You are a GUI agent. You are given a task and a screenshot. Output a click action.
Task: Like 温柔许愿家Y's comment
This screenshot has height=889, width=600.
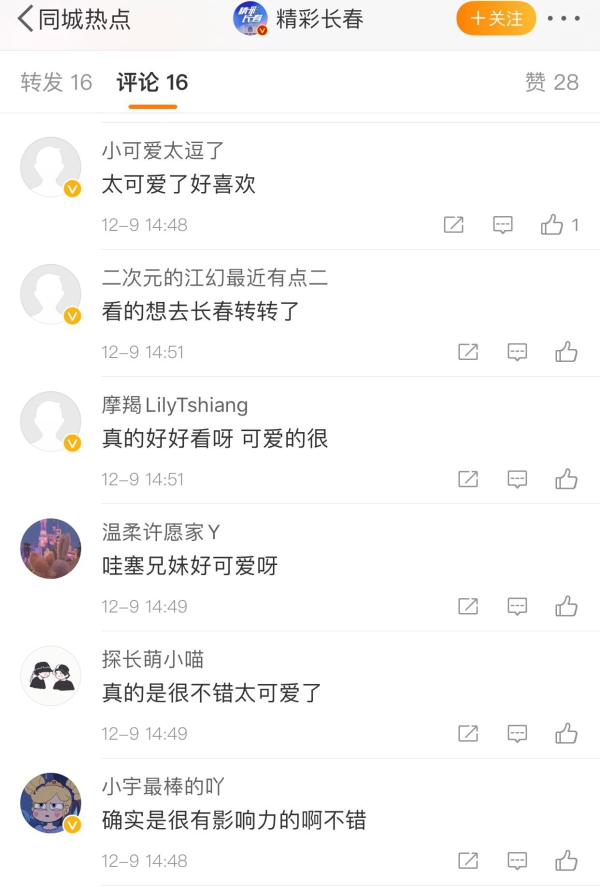(x=567, y=606)
